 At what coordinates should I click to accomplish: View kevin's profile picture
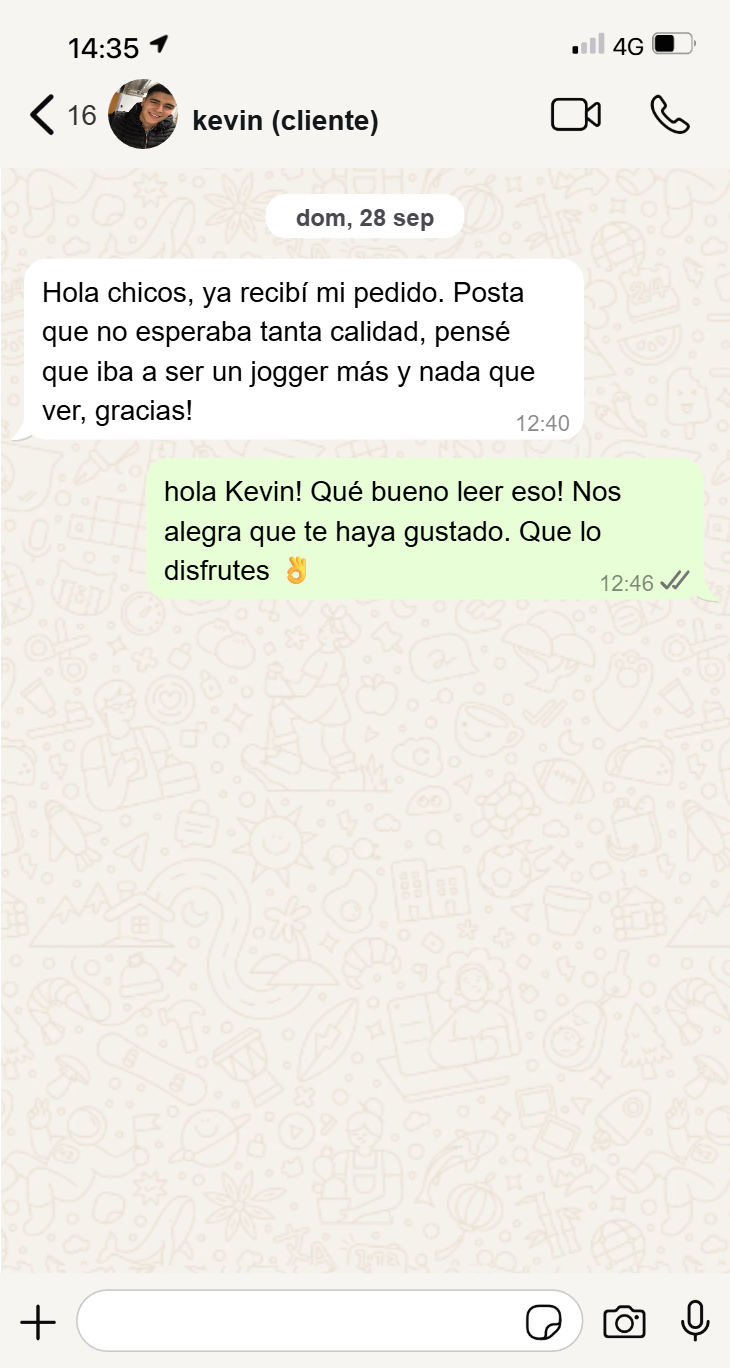click(143, 114)
